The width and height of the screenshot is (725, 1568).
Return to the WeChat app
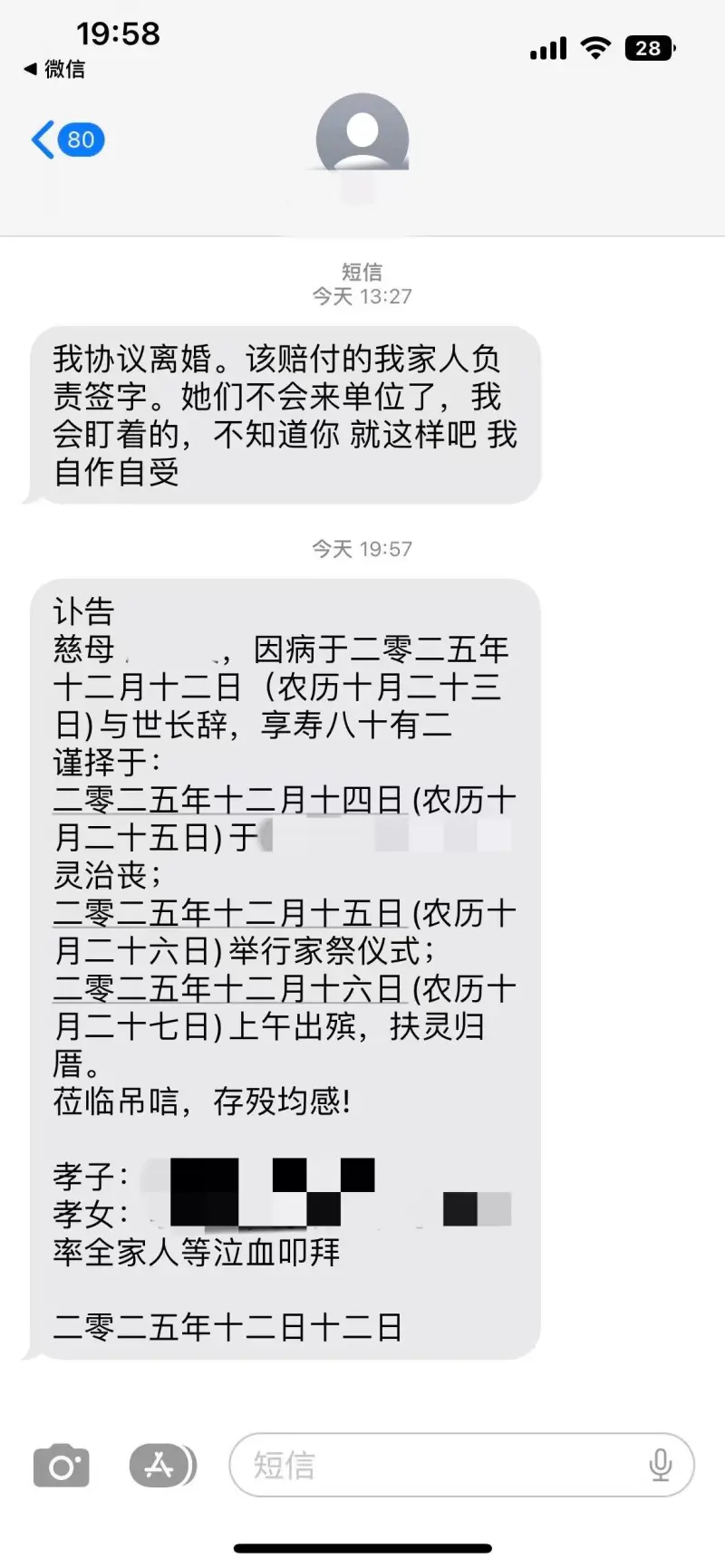click(x=56, y=69)
